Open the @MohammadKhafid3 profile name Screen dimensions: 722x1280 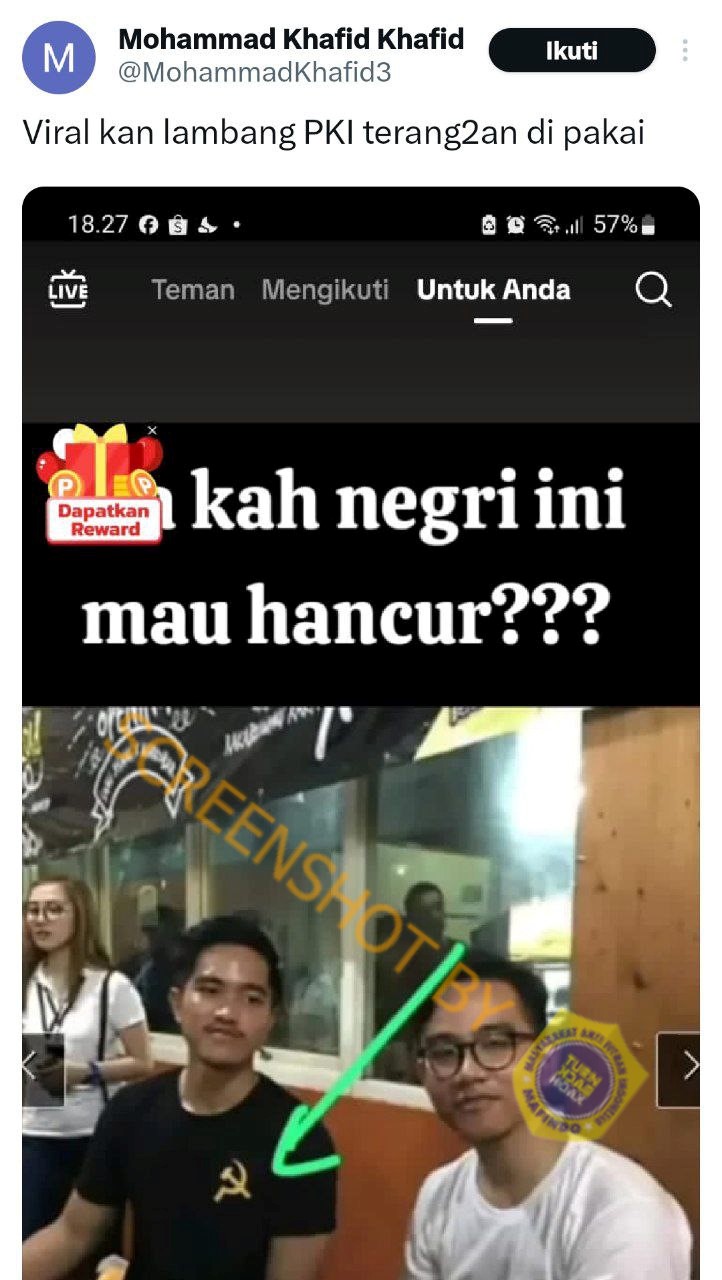tap(291, 40)
